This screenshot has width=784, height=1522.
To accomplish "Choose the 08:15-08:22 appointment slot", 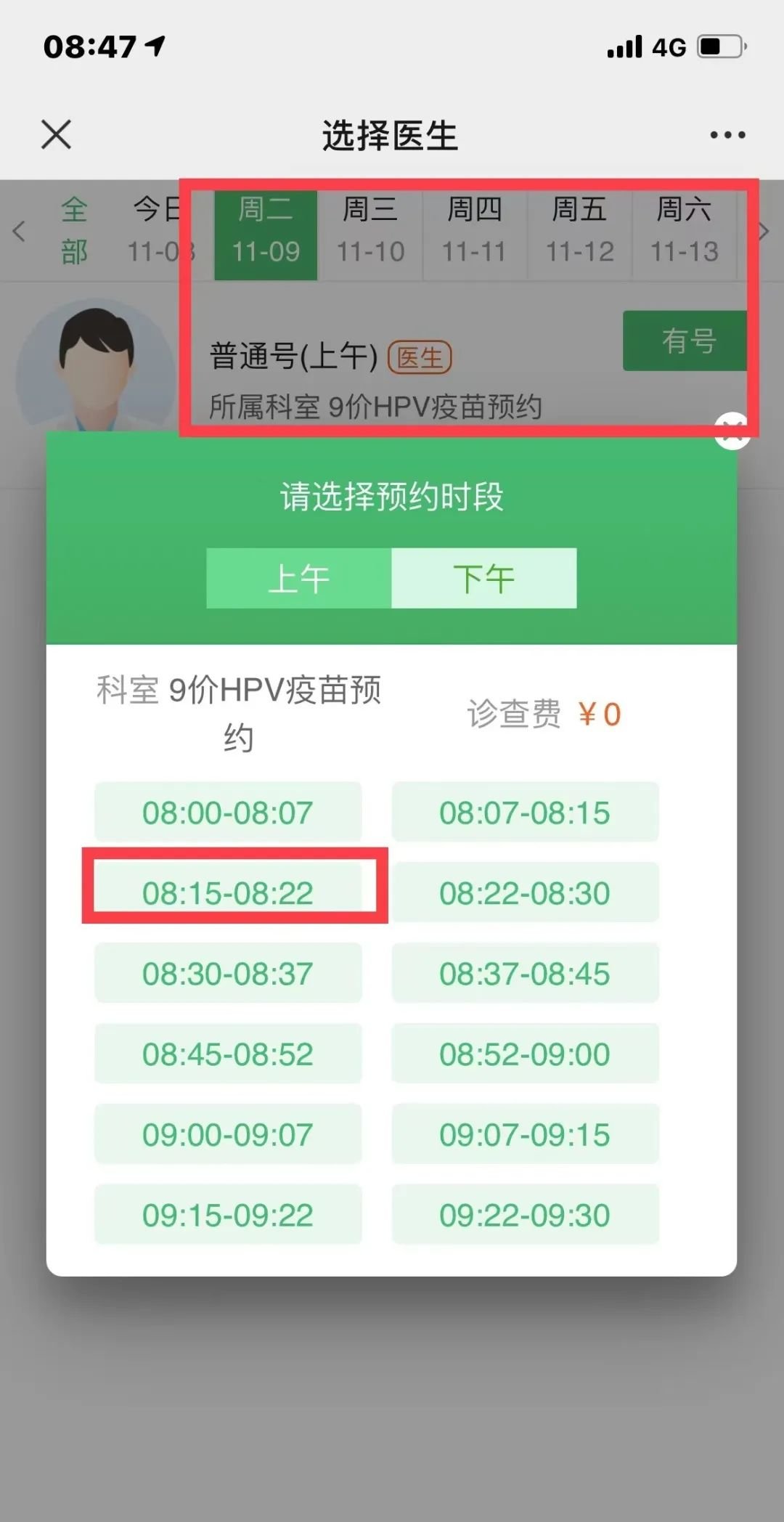I will click(x=228, y=892).
